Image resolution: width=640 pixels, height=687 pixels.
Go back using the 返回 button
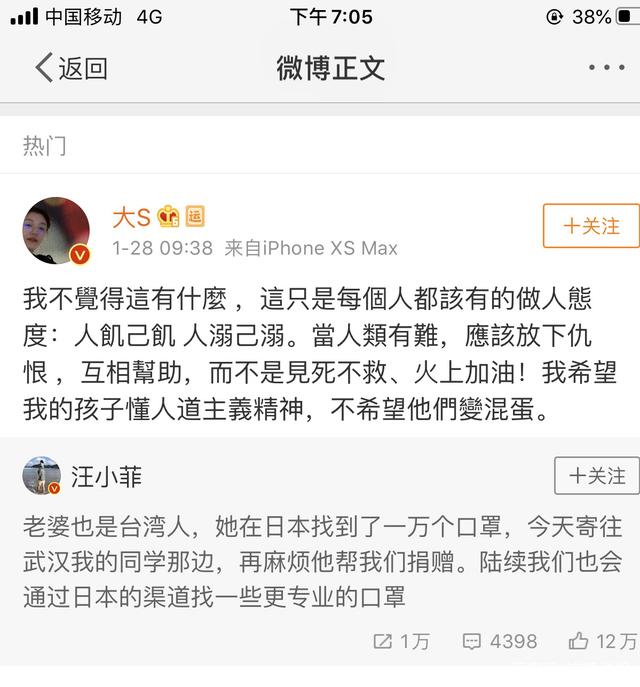pos(70,68)
